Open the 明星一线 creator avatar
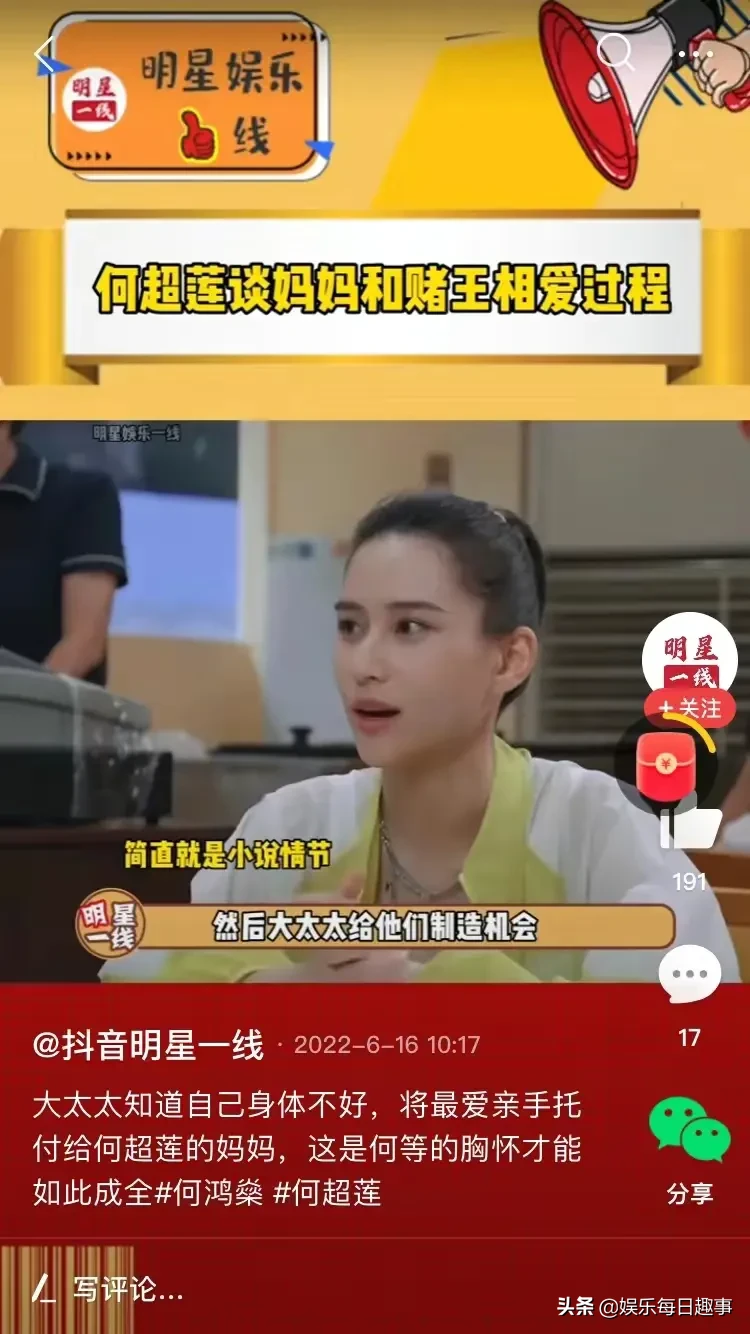Image resolution: width=750 pixels, height=1334 pixels. (690, 655)
